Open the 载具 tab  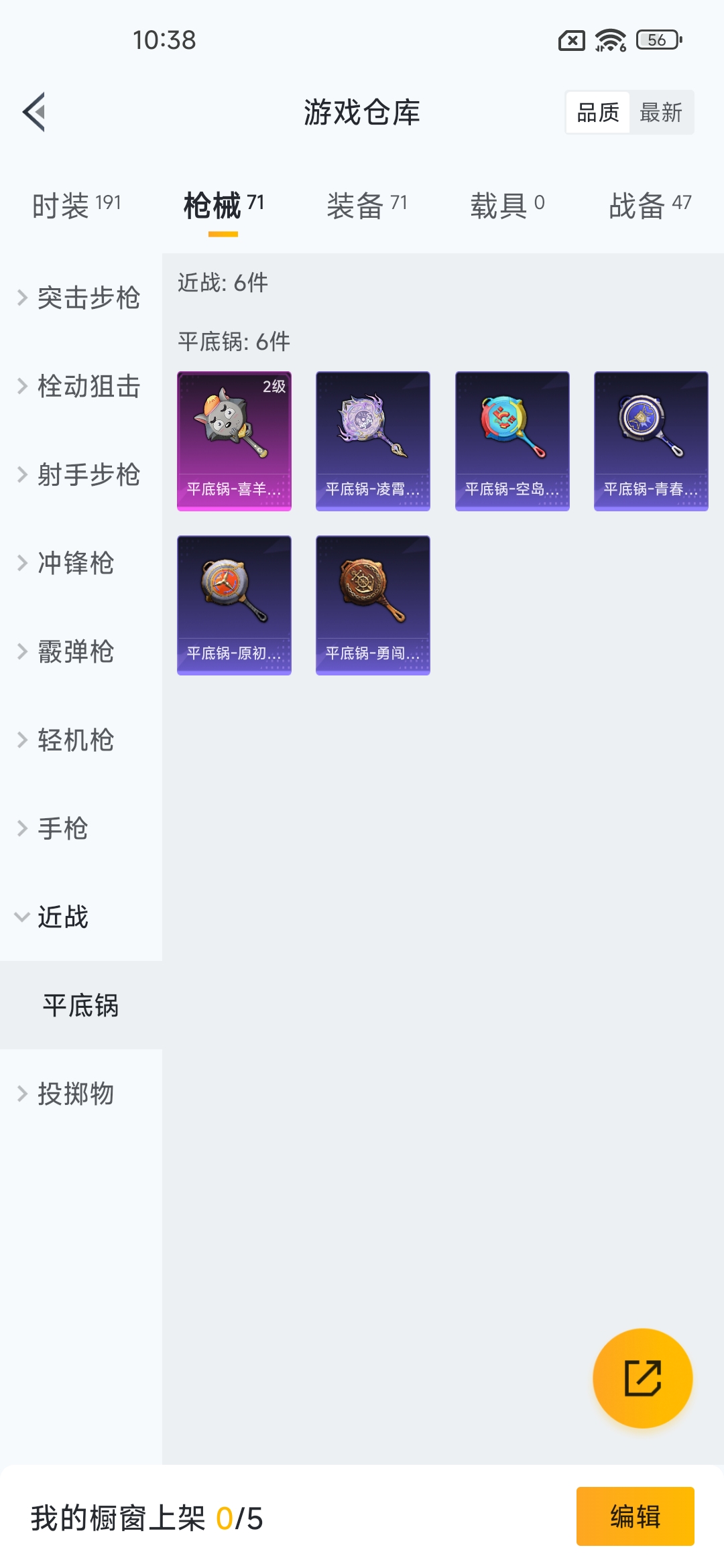tap(507, 205)
